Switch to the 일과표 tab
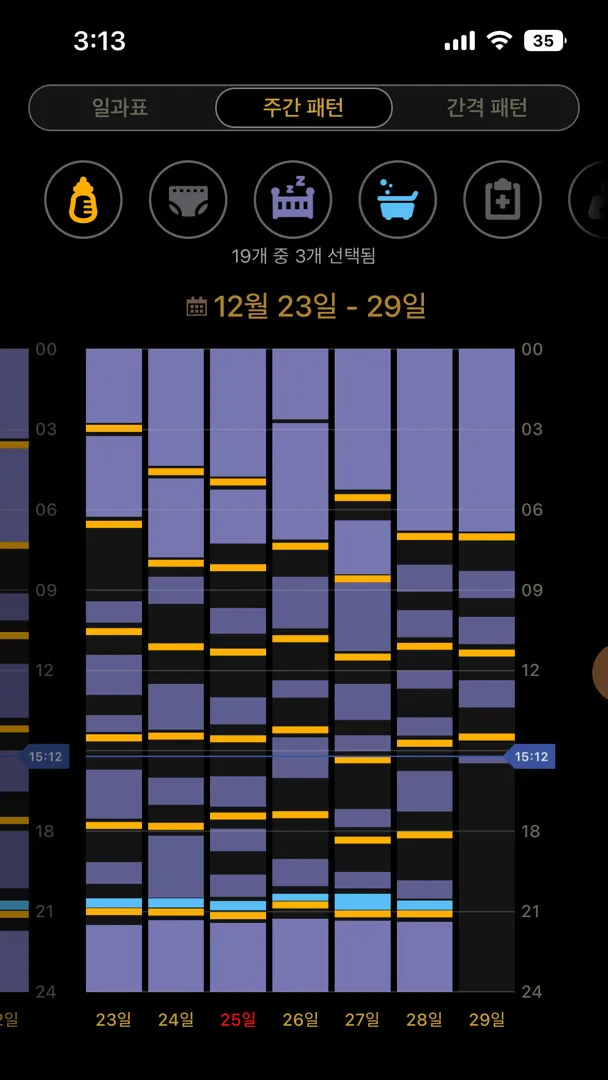Image resolution: width=608 pixels, height=1080 pixels. click(120, 107)
